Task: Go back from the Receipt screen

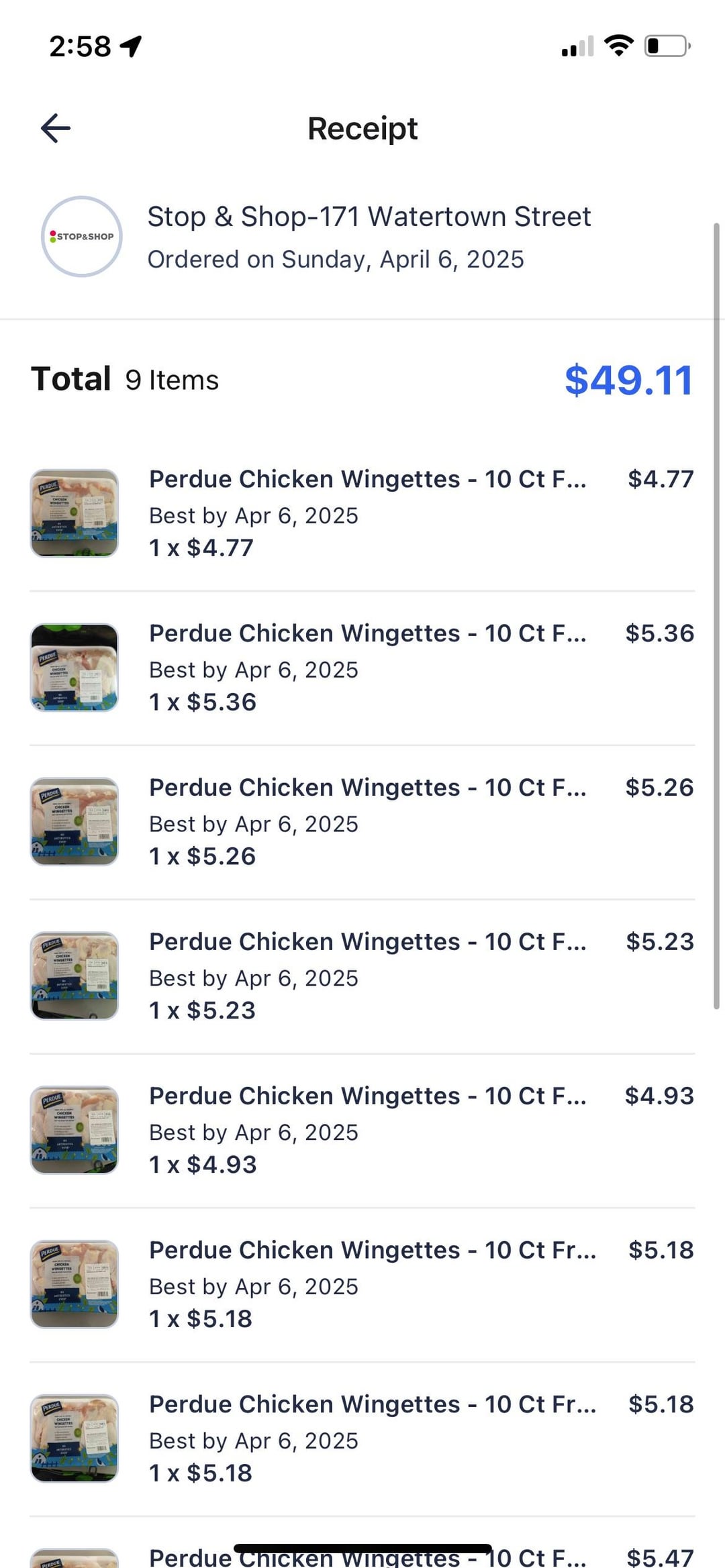Action: (56, 128)
